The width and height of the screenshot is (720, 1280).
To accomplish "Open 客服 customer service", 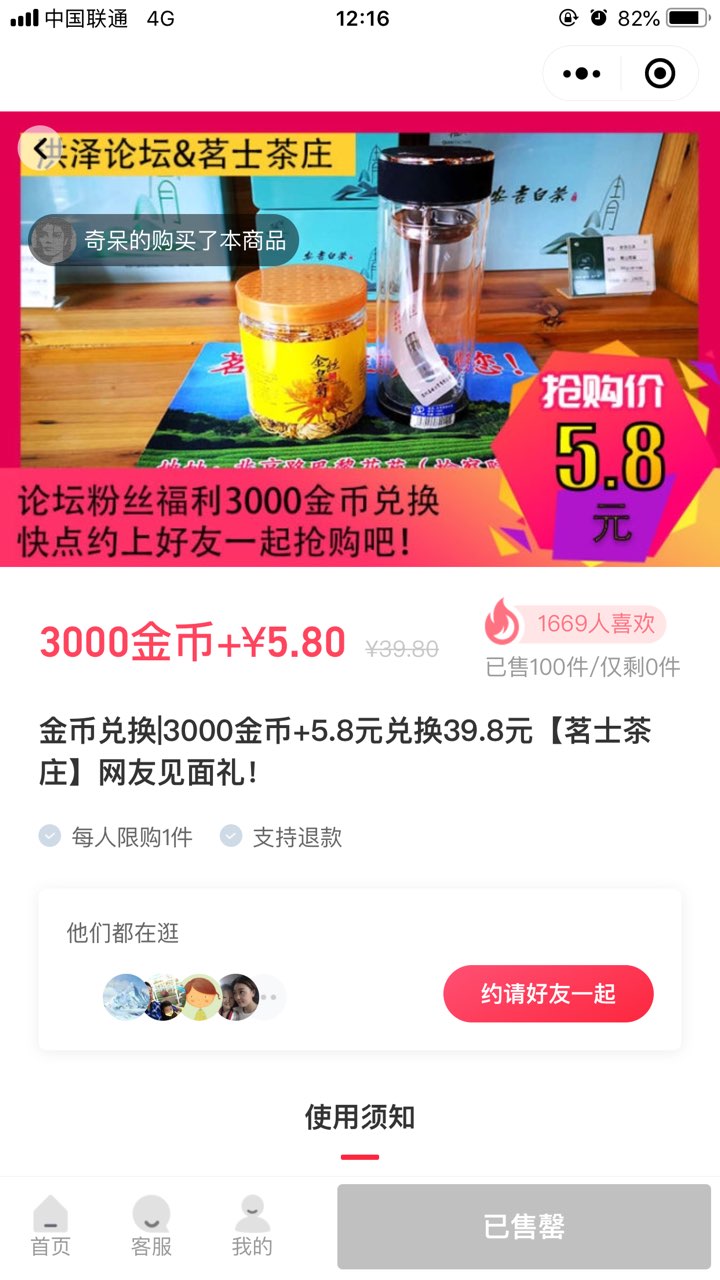I will click(x=151, y=1227).
